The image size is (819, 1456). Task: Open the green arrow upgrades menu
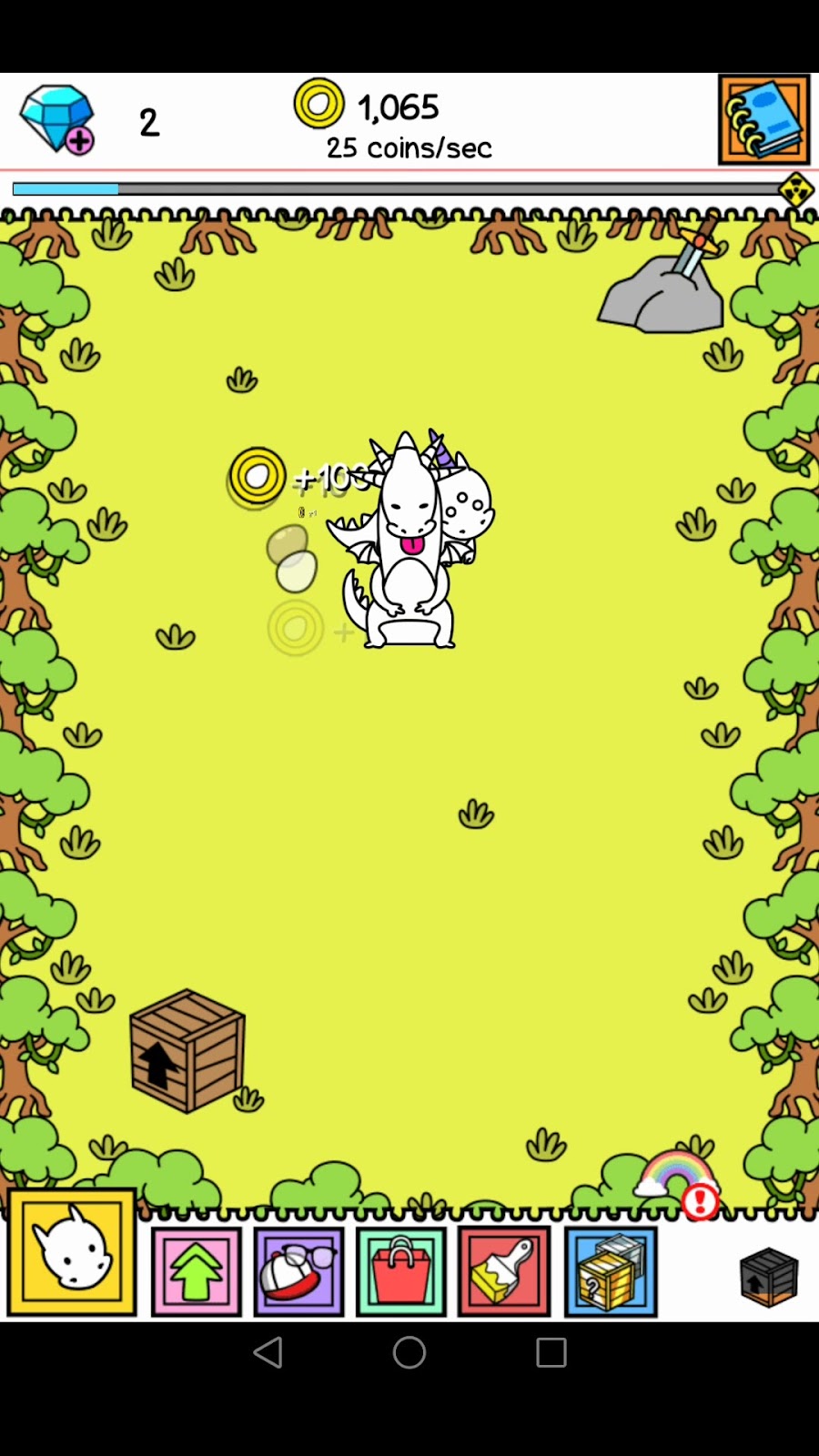(197, 1271)
